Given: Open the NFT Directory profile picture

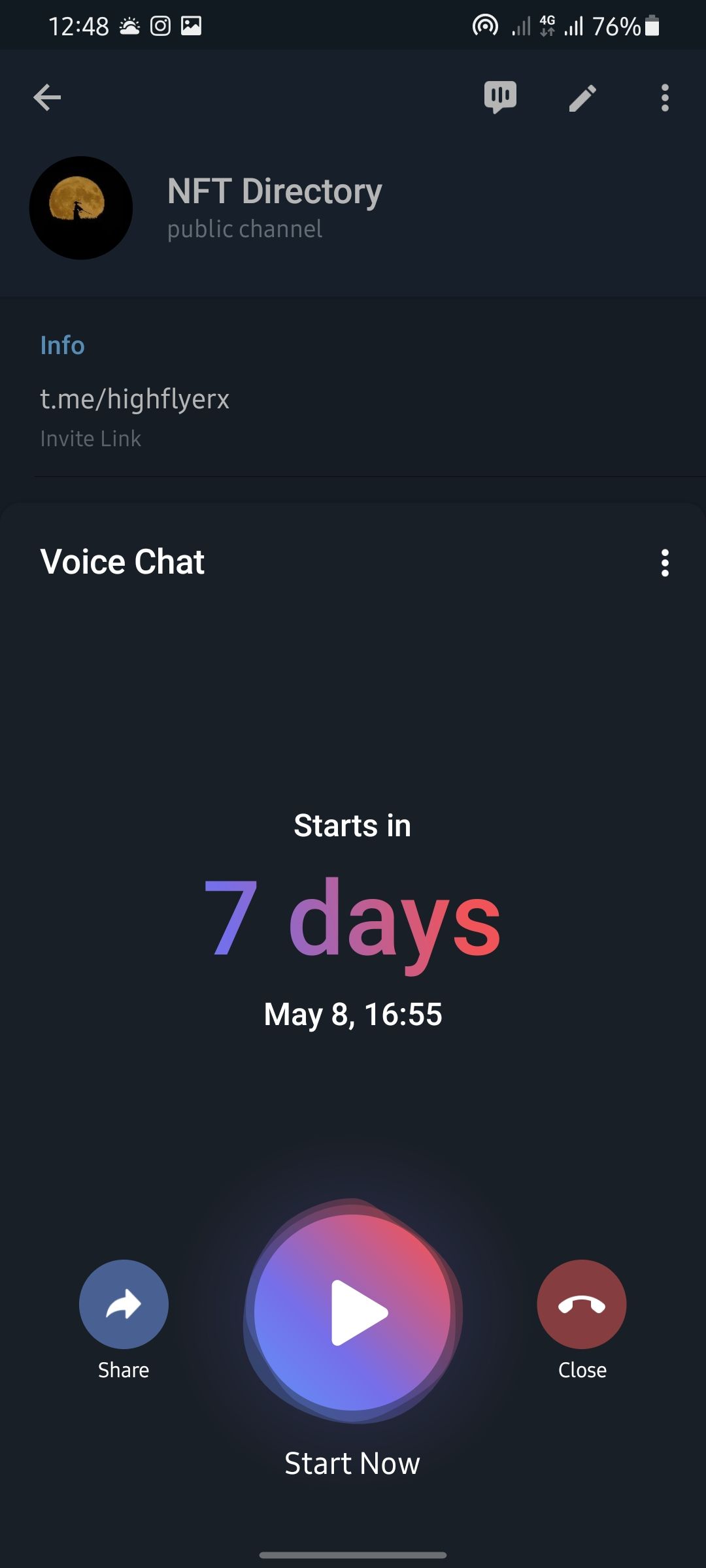Looking at the screenshot, I should click(81, 208).
